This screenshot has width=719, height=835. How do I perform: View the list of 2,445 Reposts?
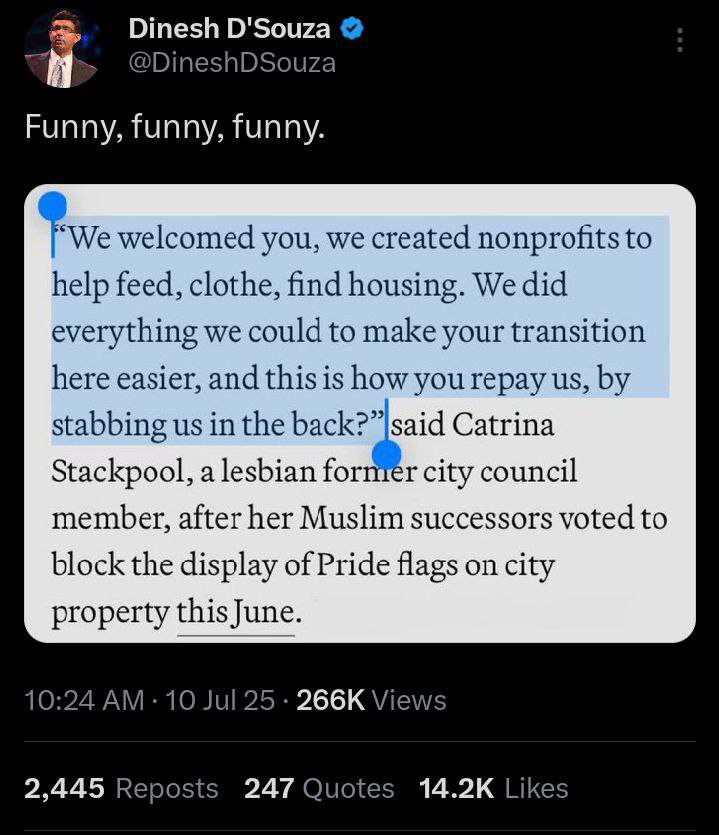pyautogui.click(x=121, y=788)
